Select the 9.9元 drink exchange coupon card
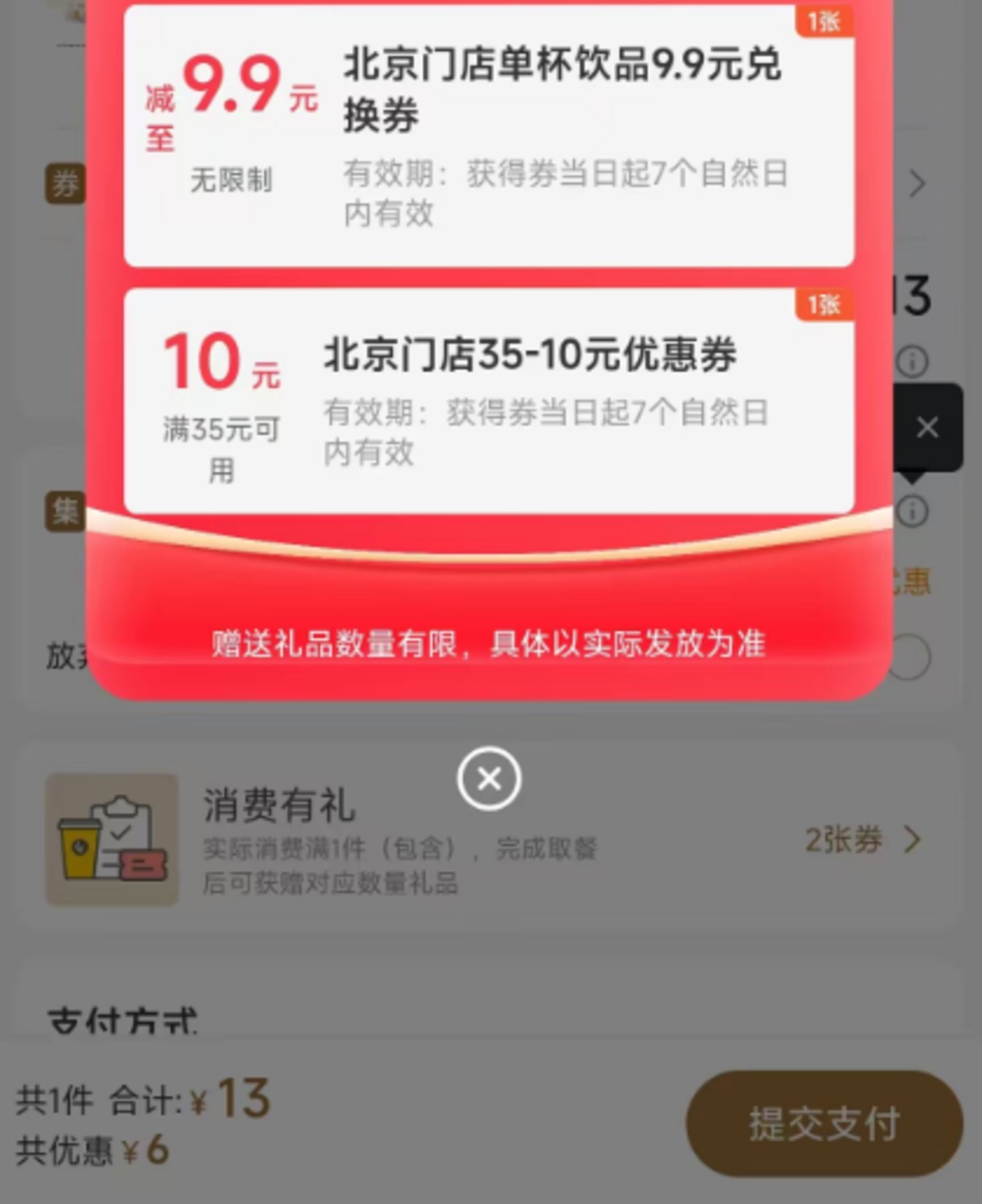The height and width of the screenshot is (1204, 982). pyautogui.click(x=489, y=136)
